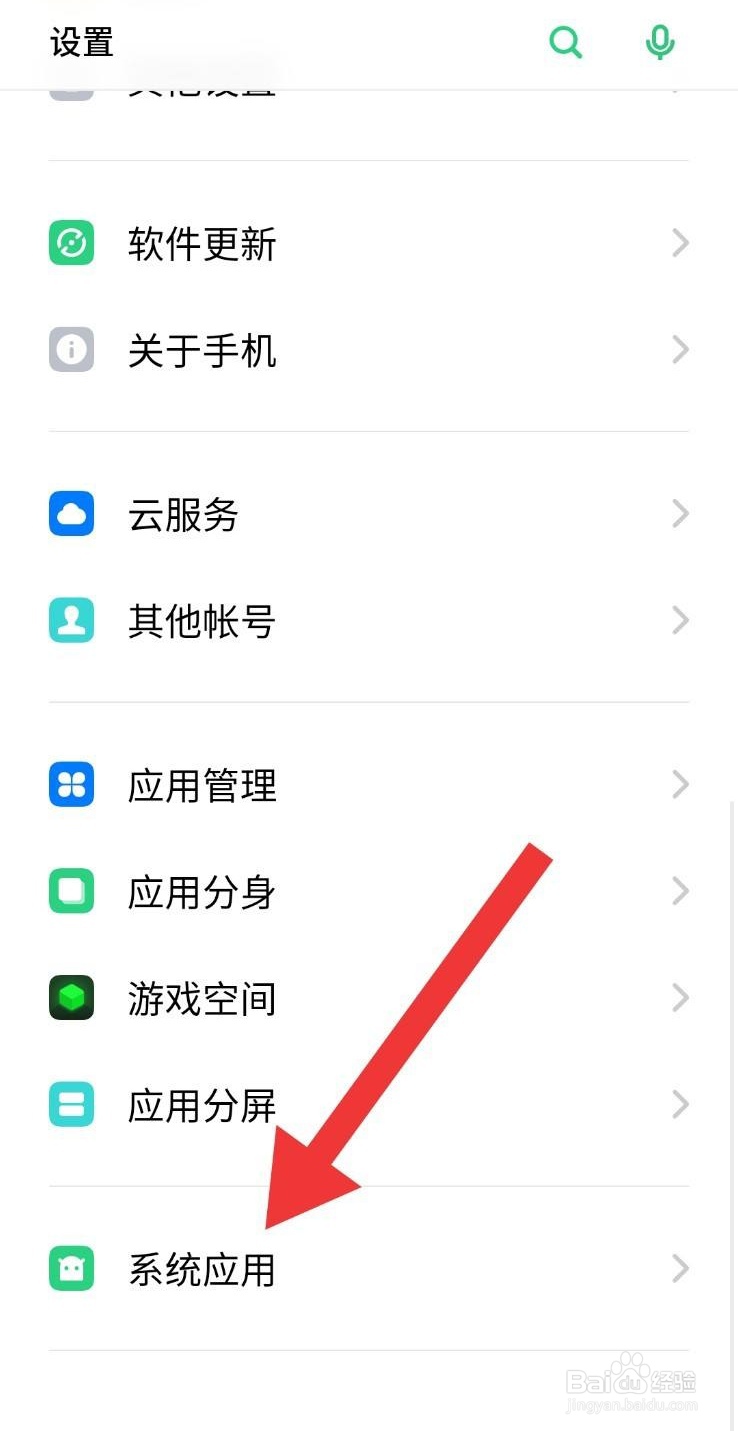The width and height of the screenshot is (738, 1431).
Task: Activate the microphone voice search icon
Action: pos(659,42)
